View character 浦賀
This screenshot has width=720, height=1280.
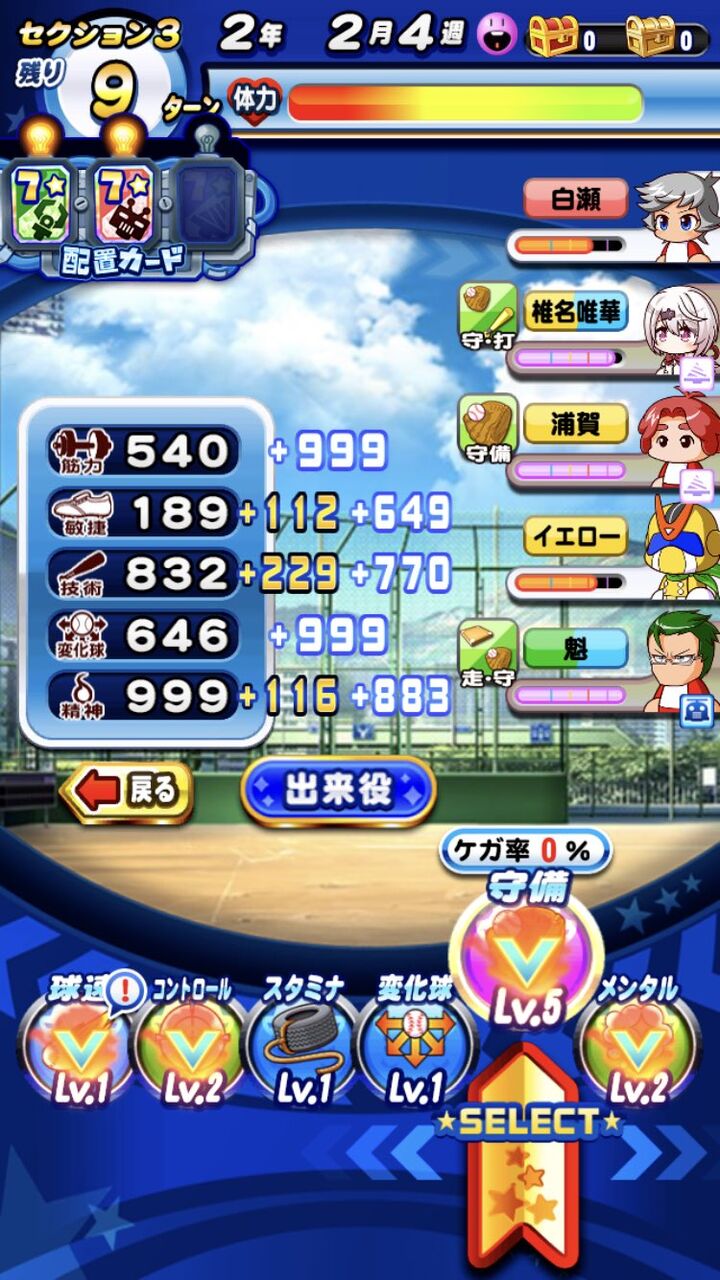tap(590, 440)
